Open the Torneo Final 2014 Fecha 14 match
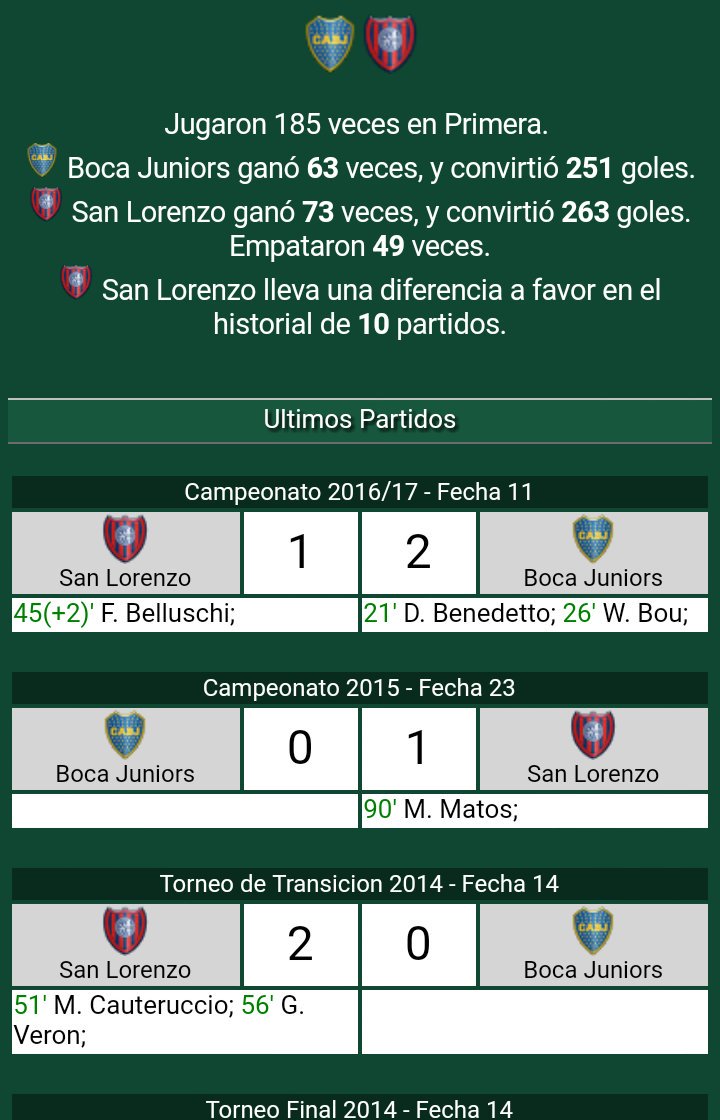This screenshot has width=720, height=1120. point(359,1107)
